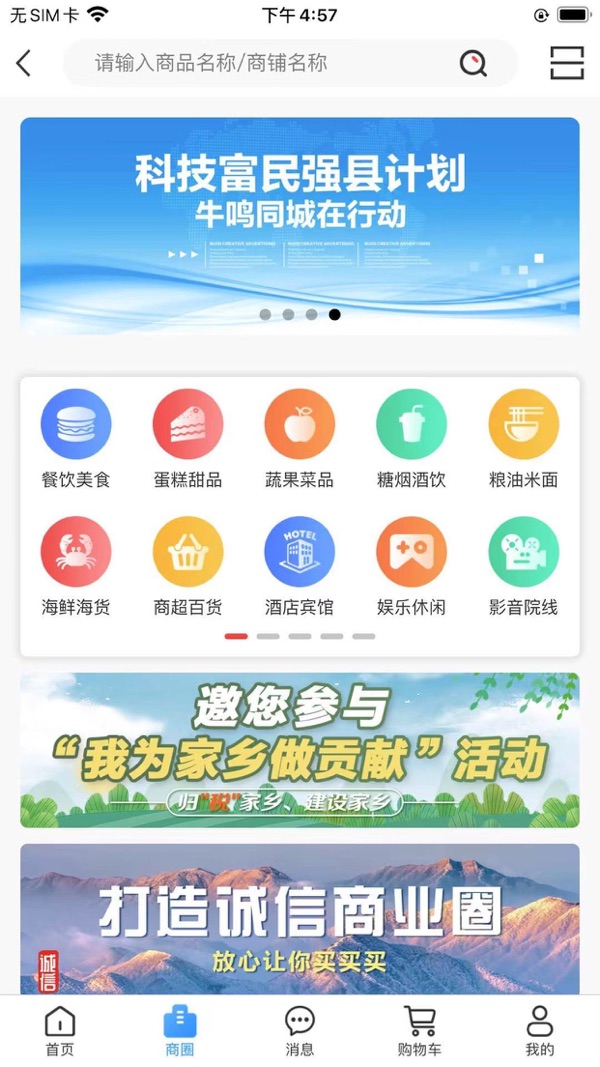Open the 娱乐休闲 category
Screen dimensions: 600x1067
(412, 566)
